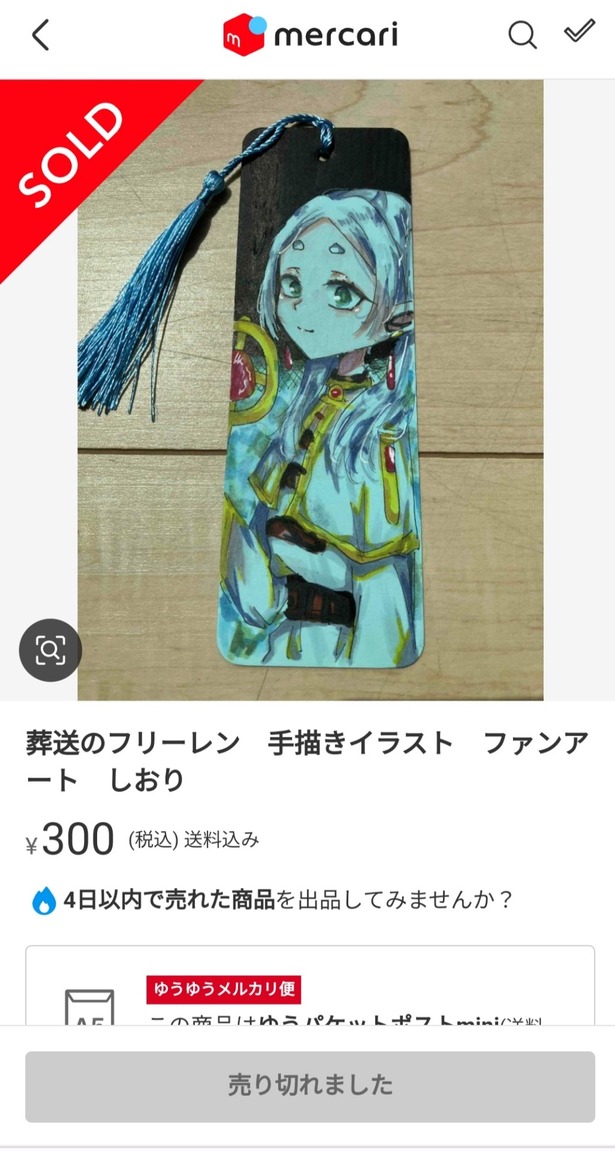The height and width of the screenshot is (1151, 615).
Task: Open the checkmark to-do icon
Action: [579, 32]
